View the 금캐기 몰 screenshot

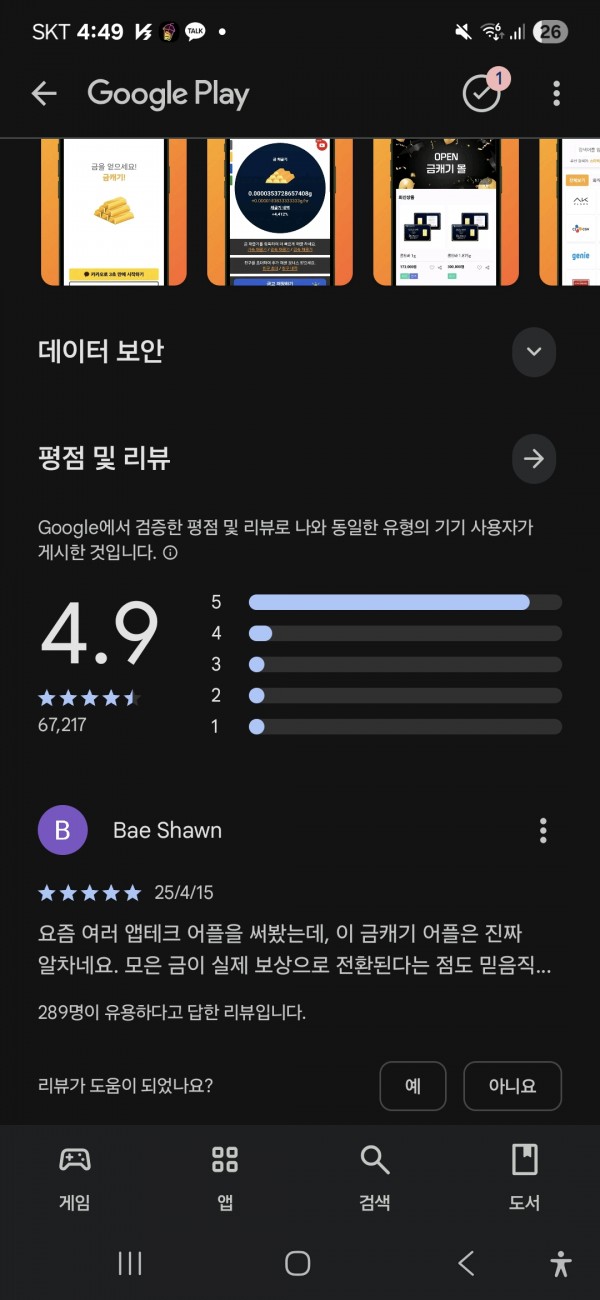click(445, 213)
